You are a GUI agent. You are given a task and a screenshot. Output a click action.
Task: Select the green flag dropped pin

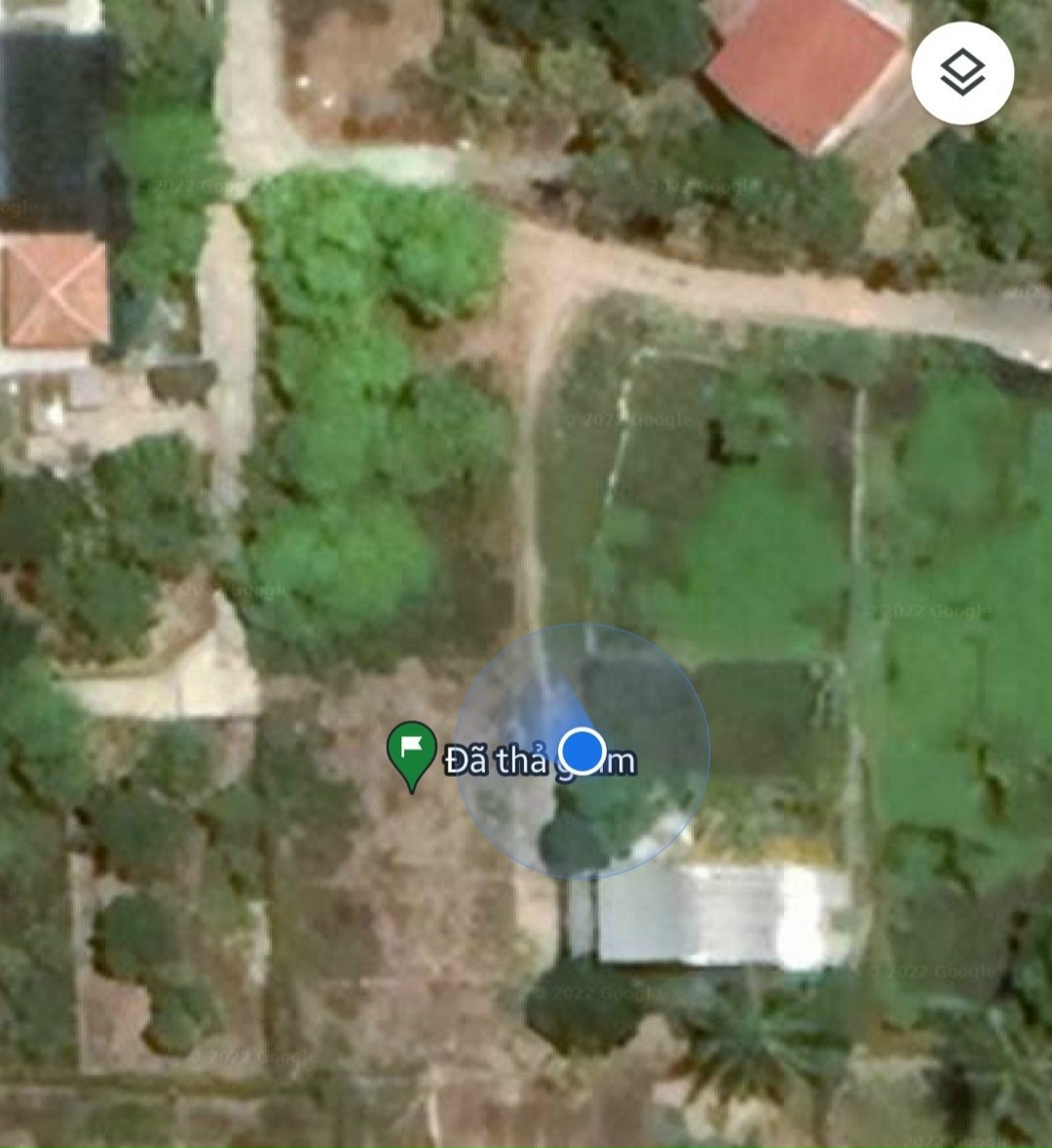[x=412, y=750]
